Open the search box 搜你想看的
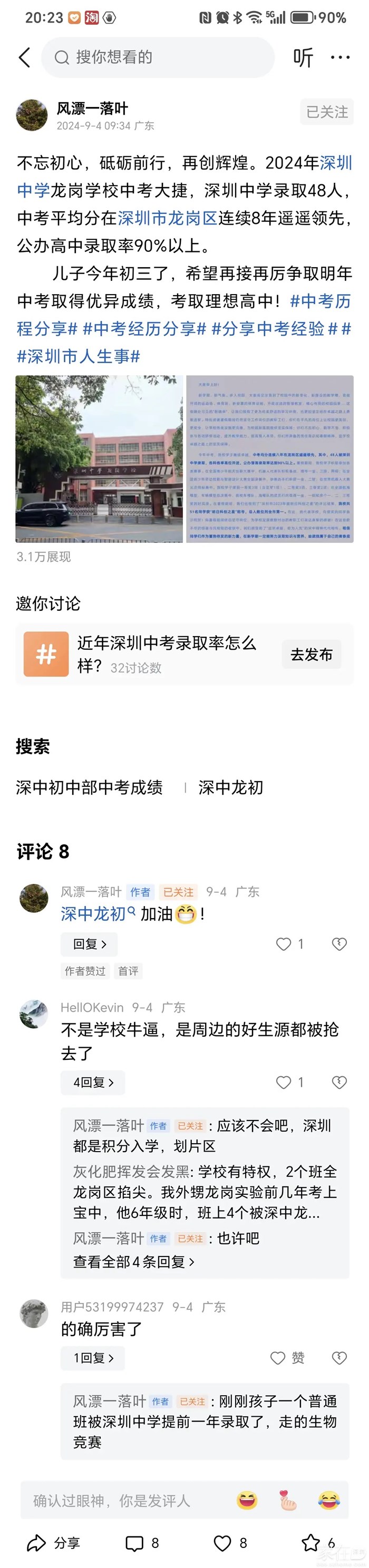This screenshot has height=1568, width=369. point(157,57)
